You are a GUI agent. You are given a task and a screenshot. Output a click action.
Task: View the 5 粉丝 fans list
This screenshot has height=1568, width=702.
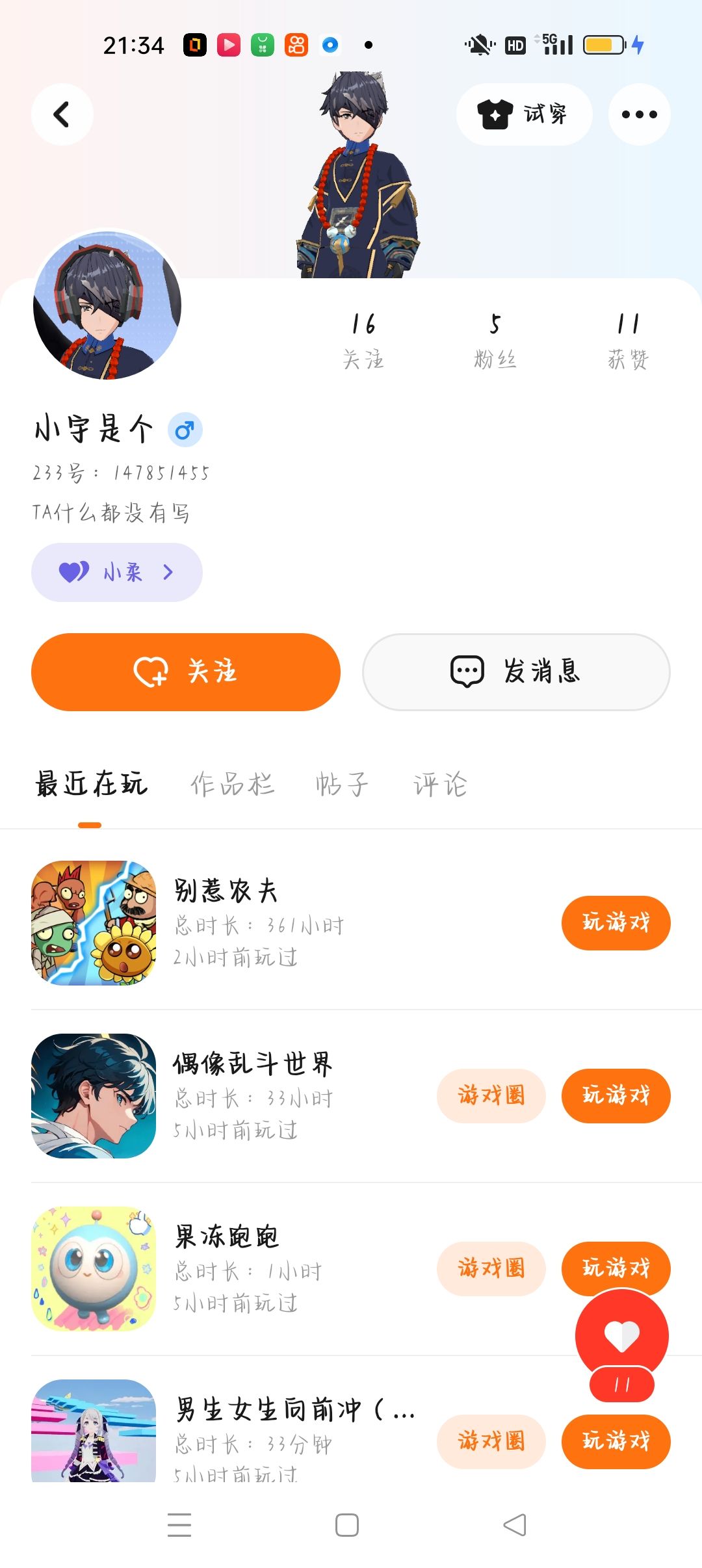(495, 340)
